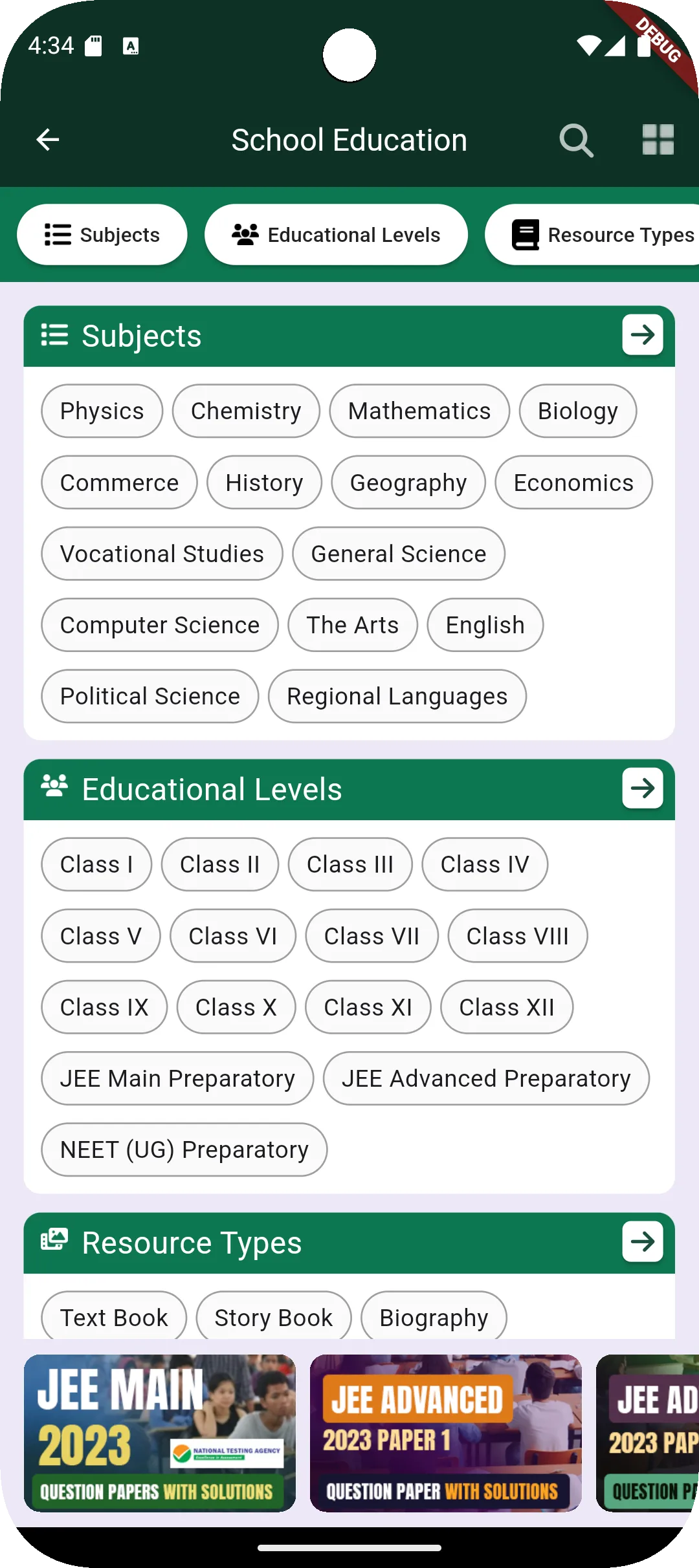Select the Class XII level chip
The height and width of the screenshot is (1568, 699).
pos(506,1007)
